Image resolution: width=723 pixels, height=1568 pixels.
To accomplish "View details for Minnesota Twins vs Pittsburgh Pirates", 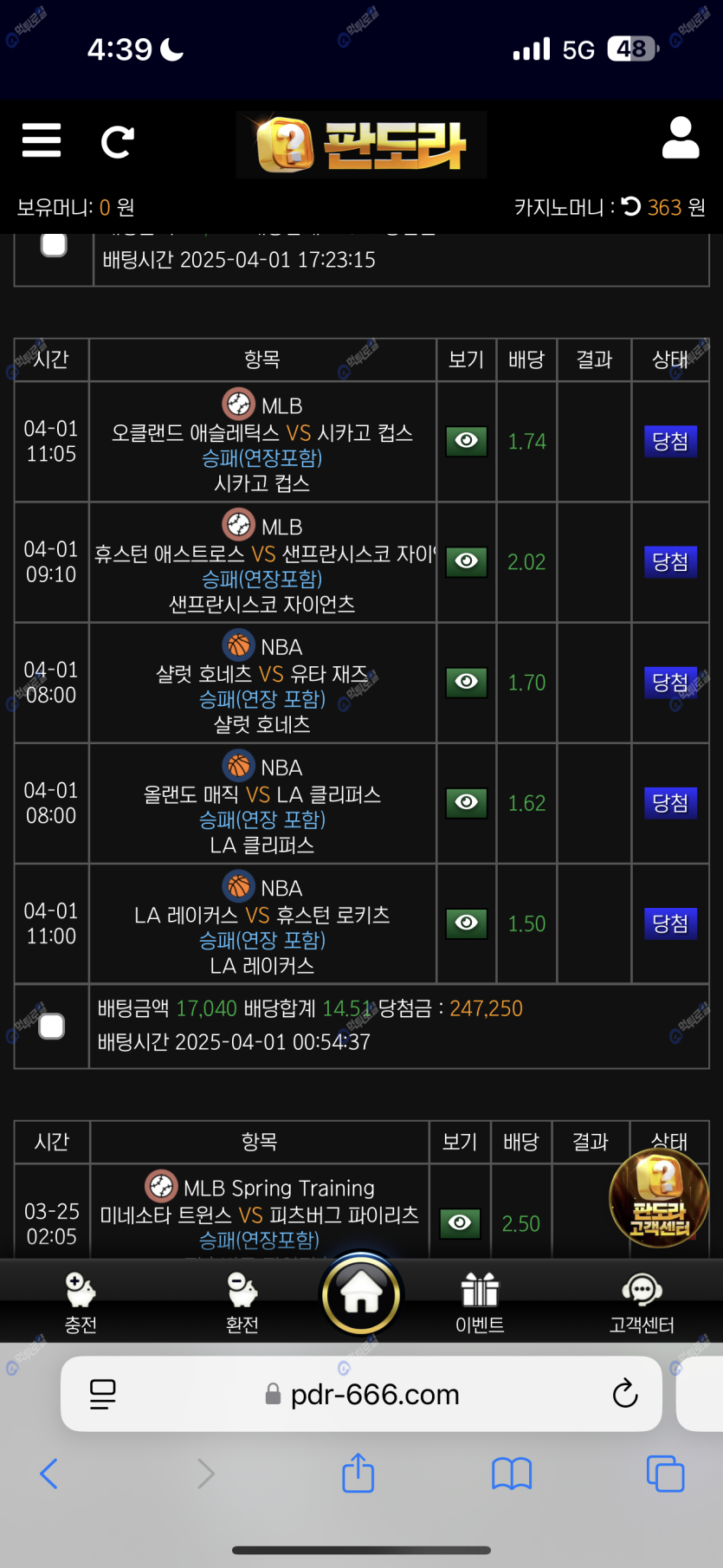I will pos(460,1222).
